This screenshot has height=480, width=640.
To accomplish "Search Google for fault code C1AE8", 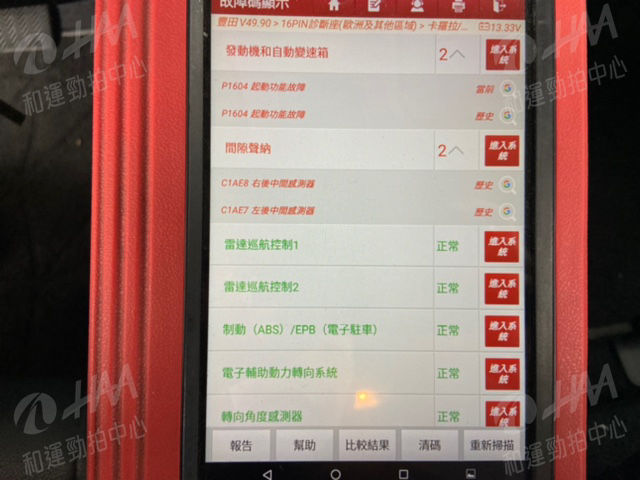I will click(x=506, y=184).
